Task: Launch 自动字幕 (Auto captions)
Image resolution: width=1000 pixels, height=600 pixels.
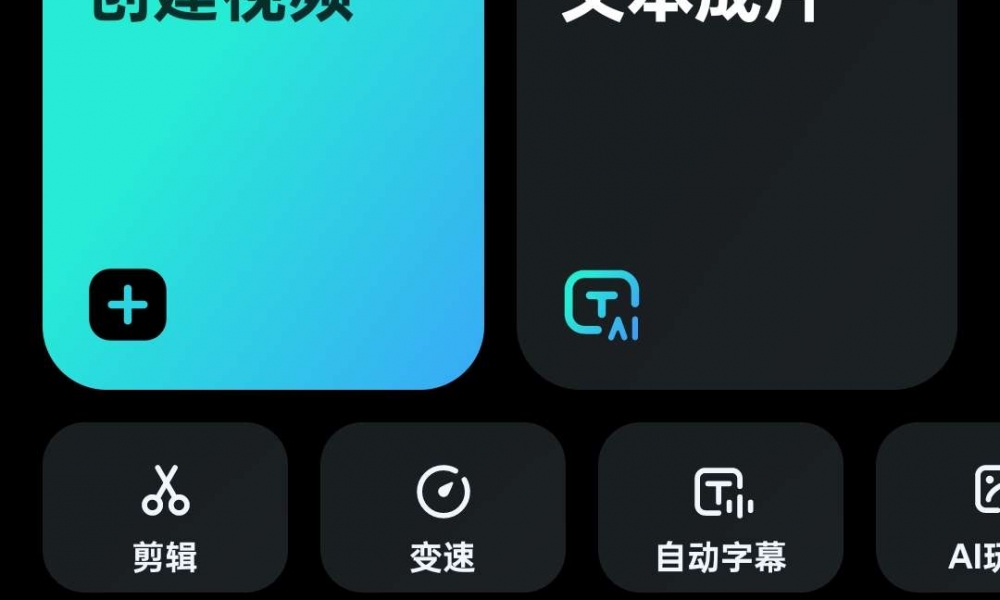Action: pos(721,508)
